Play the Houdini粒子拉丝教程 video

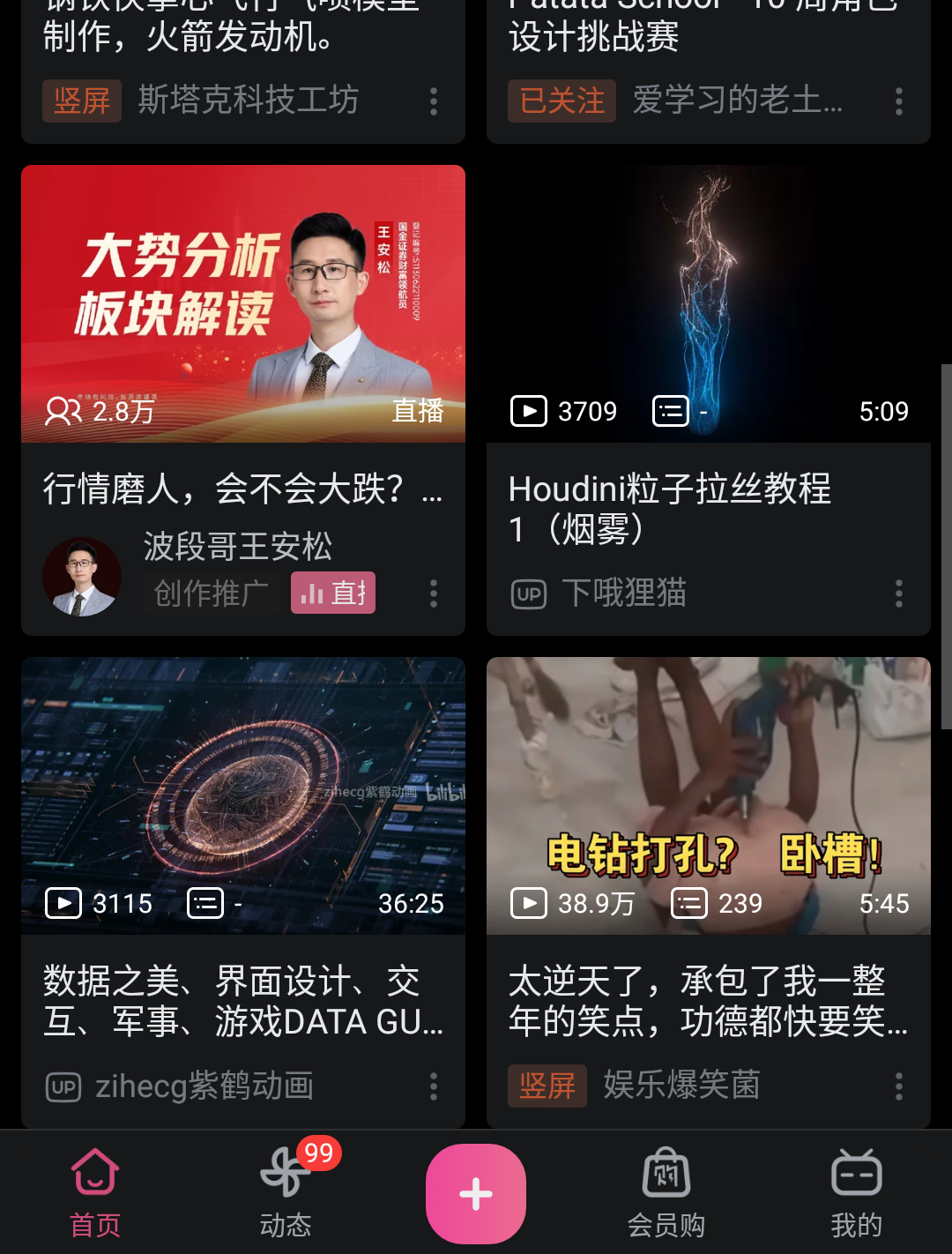[709, 303]
